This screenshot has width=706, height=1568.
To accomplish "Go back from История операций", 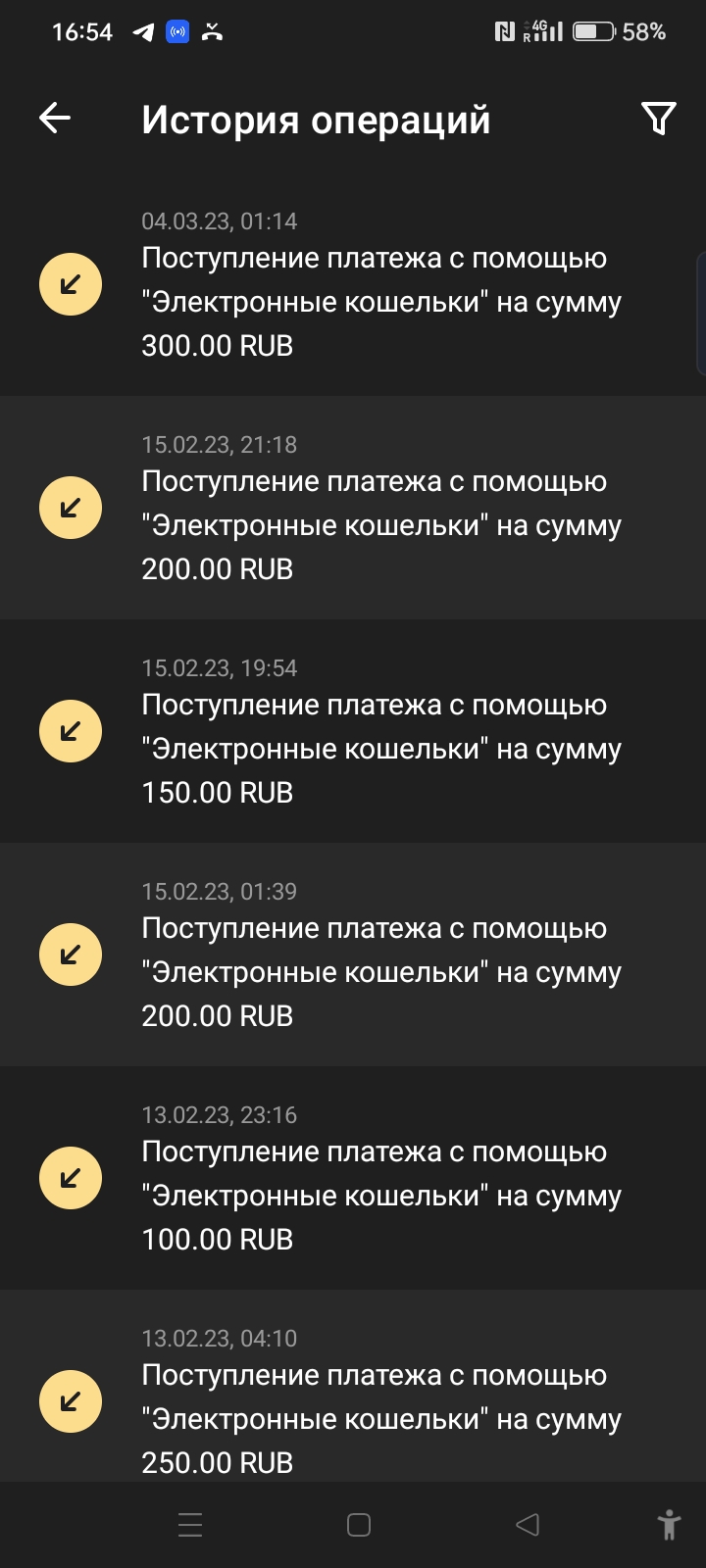I will tap(55, 119).
